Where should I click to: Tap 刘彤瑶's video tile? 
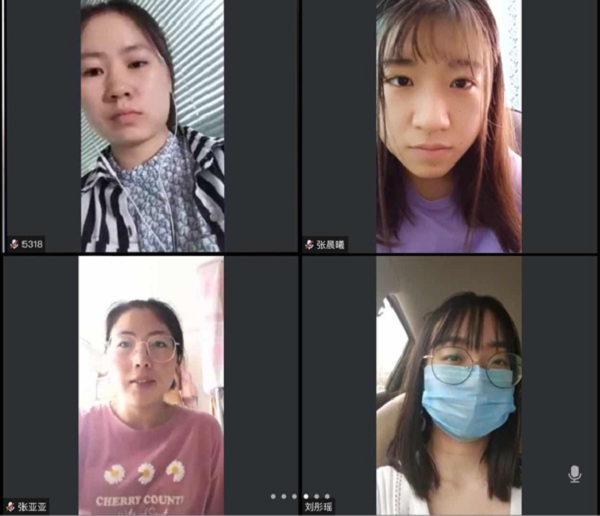pos(448,385)
